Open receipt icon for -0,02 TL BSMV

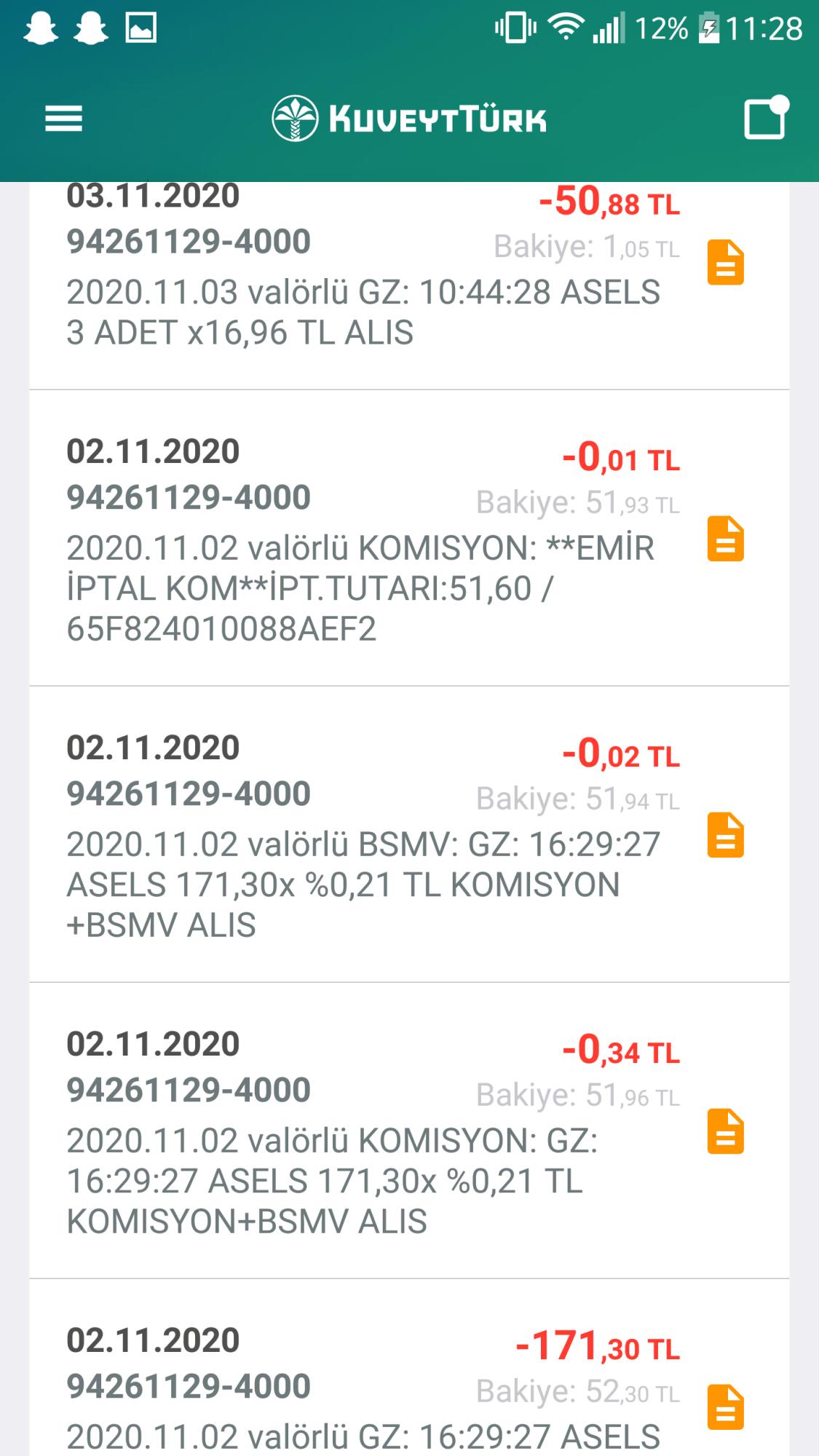726,835
